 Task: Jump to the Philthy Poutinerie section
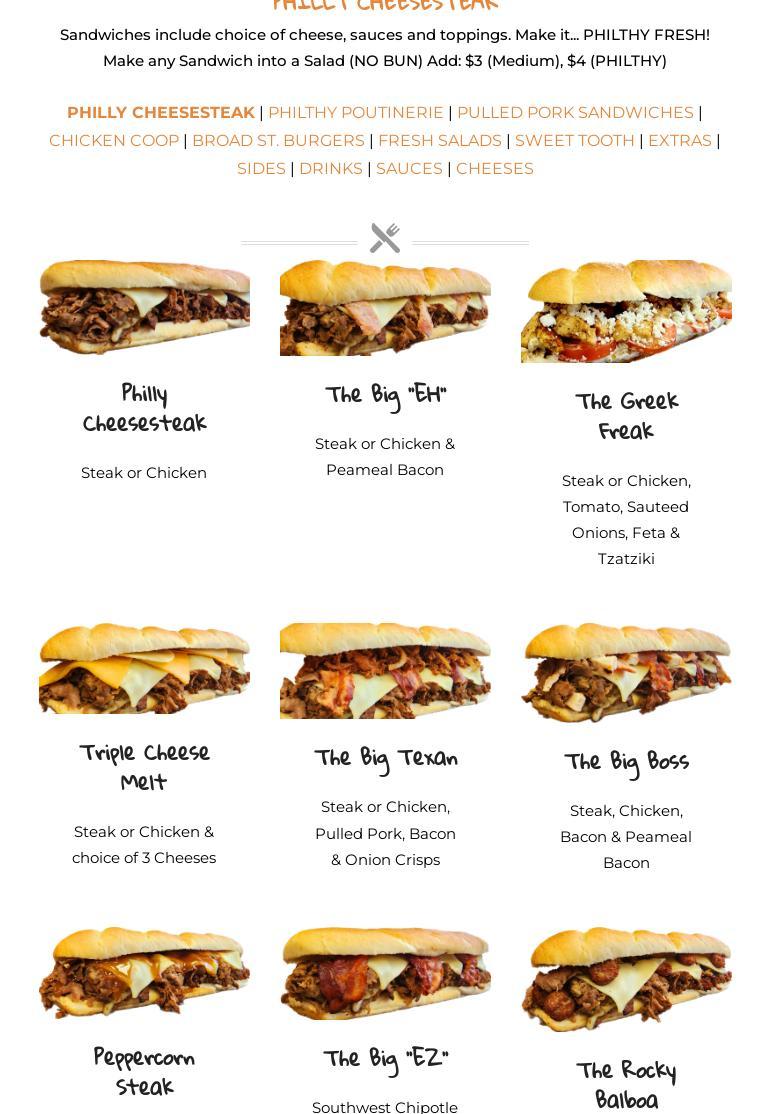(355, 113)
